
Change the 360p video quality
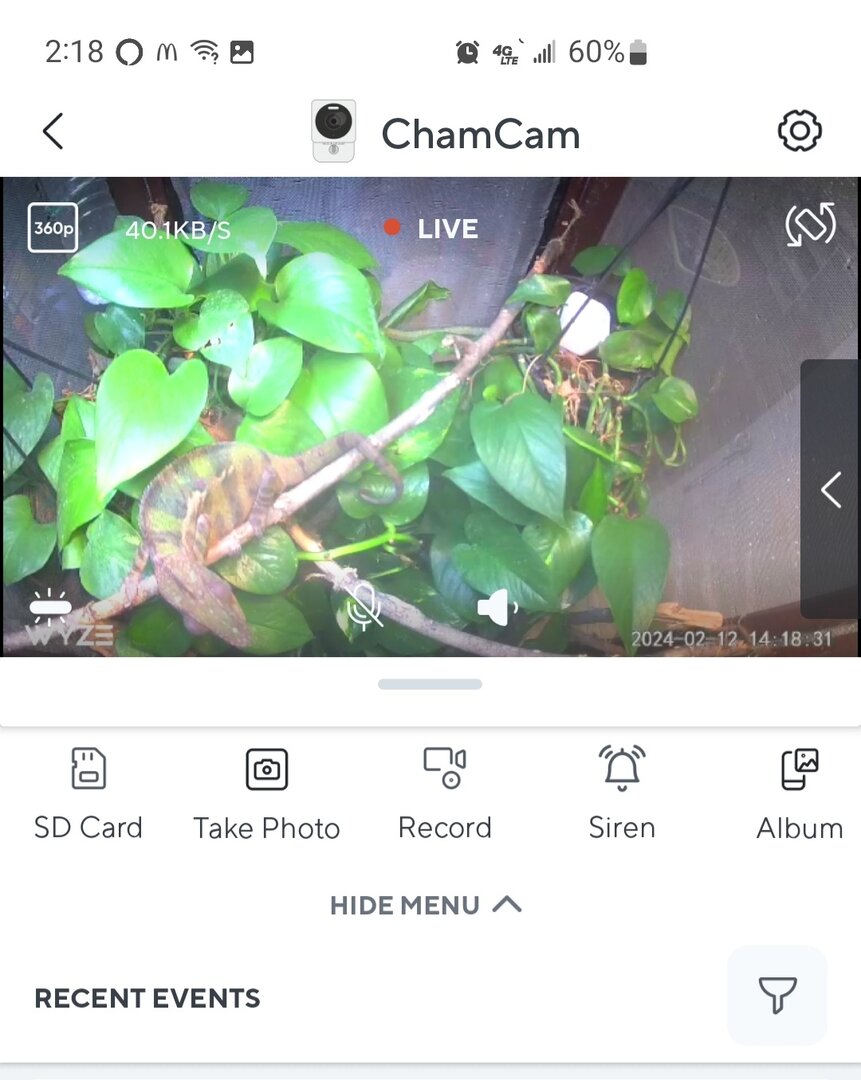coord(53,227)
